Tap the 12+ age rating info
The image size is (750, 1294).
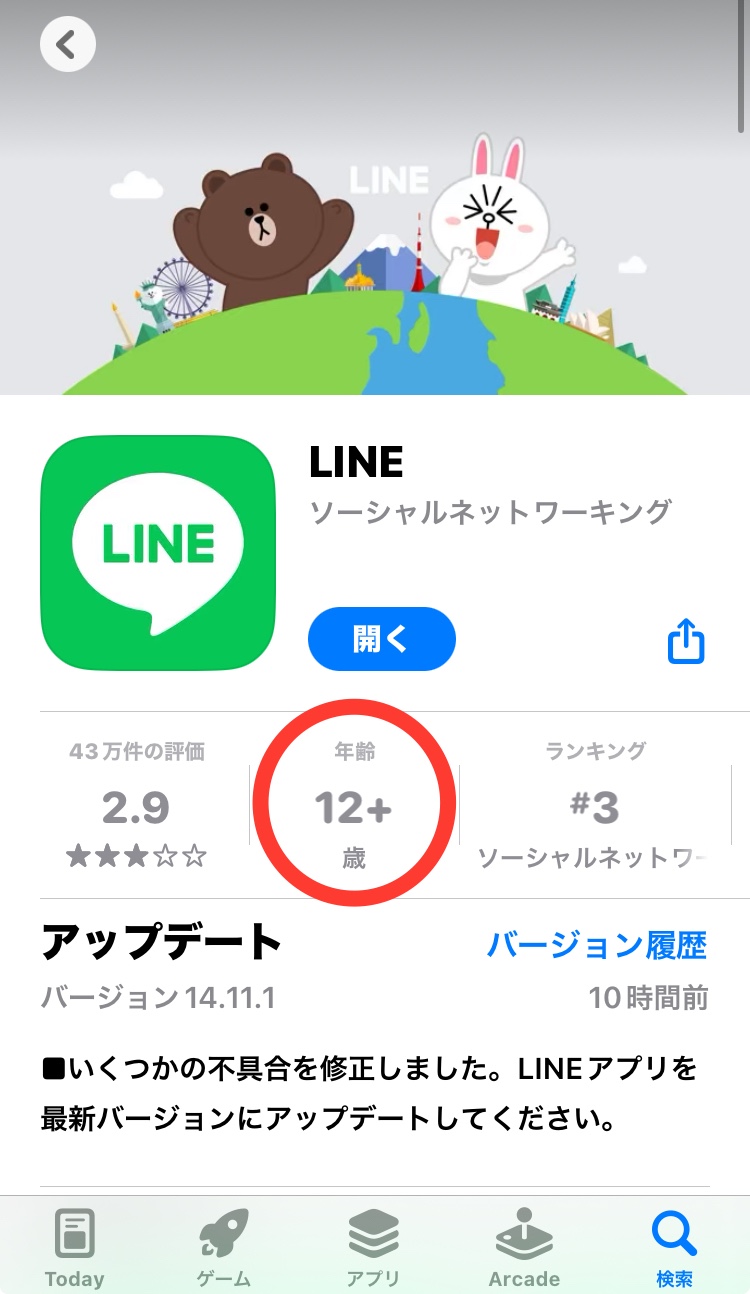(353, 806)
